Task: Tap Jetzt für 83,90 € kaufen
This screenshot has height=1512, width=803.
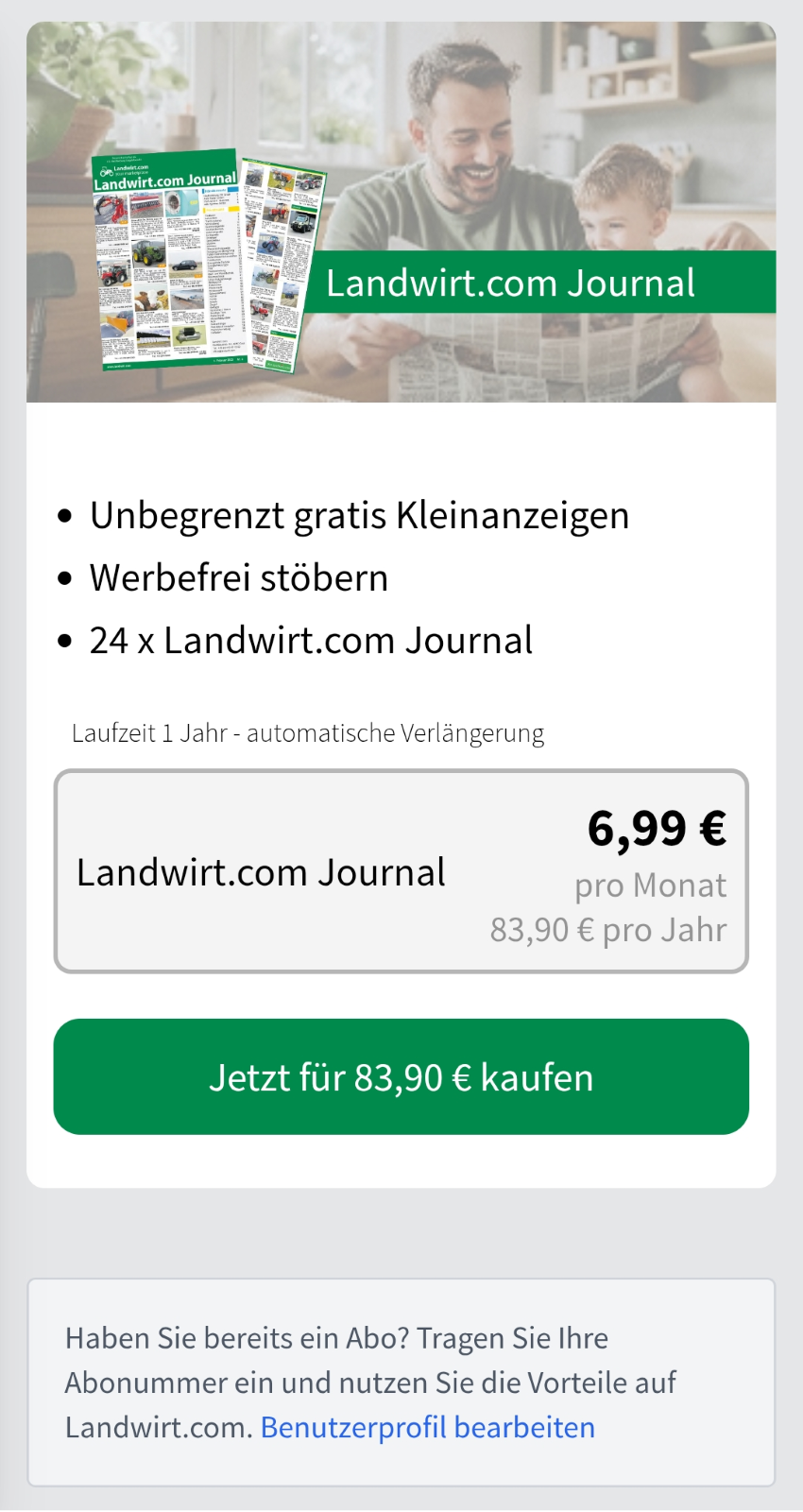Action: (401, 1077)
